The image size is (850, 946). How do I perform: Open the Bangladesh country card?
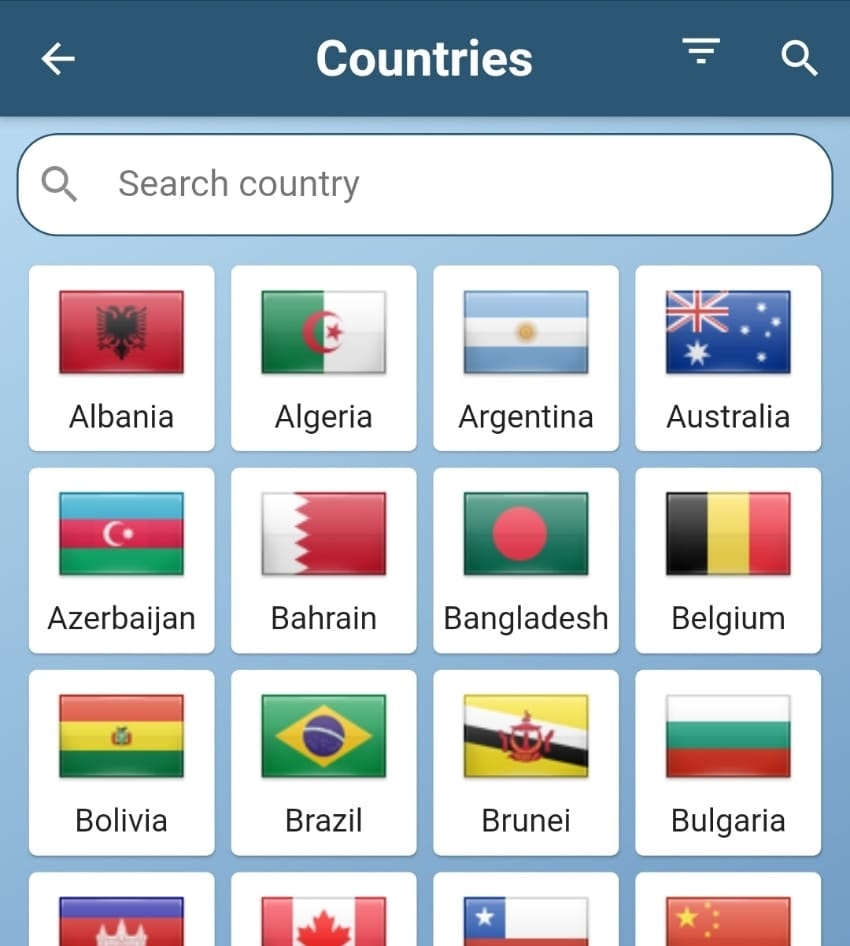click(x=525, y=560)
